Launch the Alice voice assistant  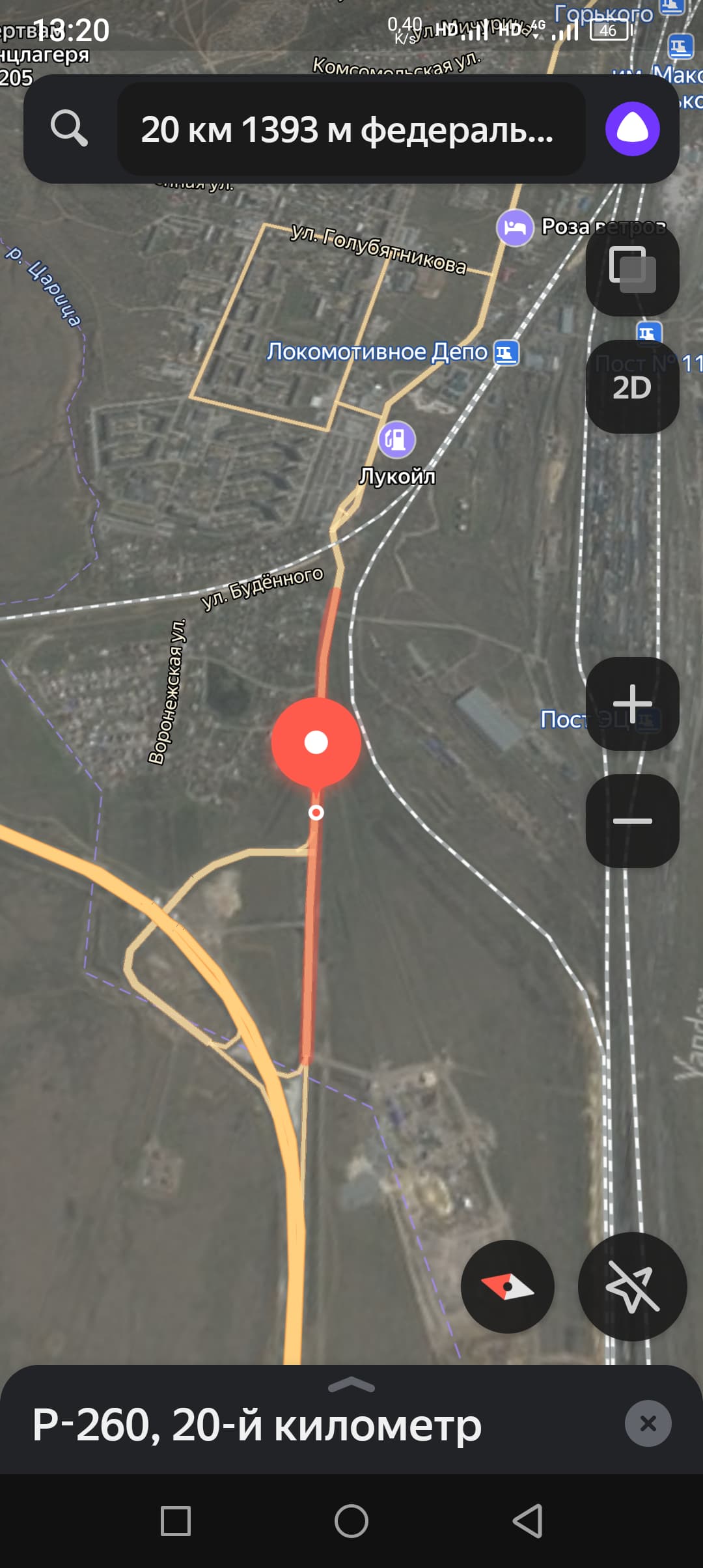point(632,129)
